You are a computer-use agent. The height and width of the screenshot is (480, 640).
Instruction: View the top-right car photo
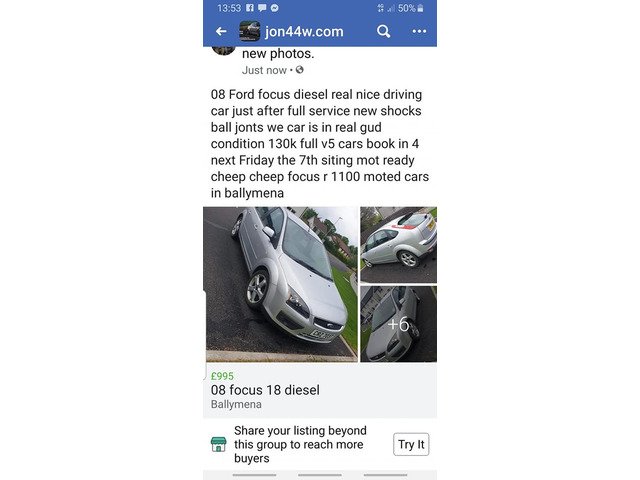point(398,244)
